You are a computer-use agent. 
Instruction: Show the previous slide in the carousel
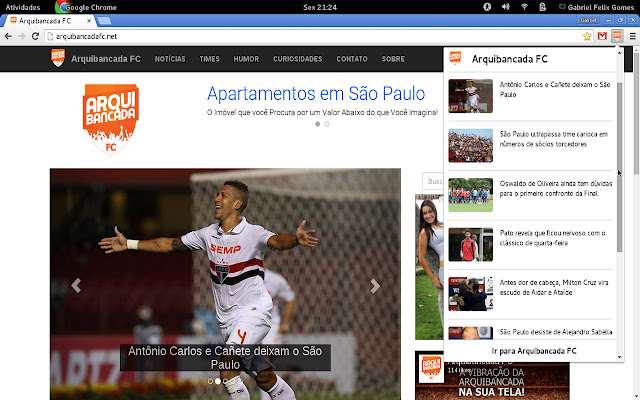75,286
